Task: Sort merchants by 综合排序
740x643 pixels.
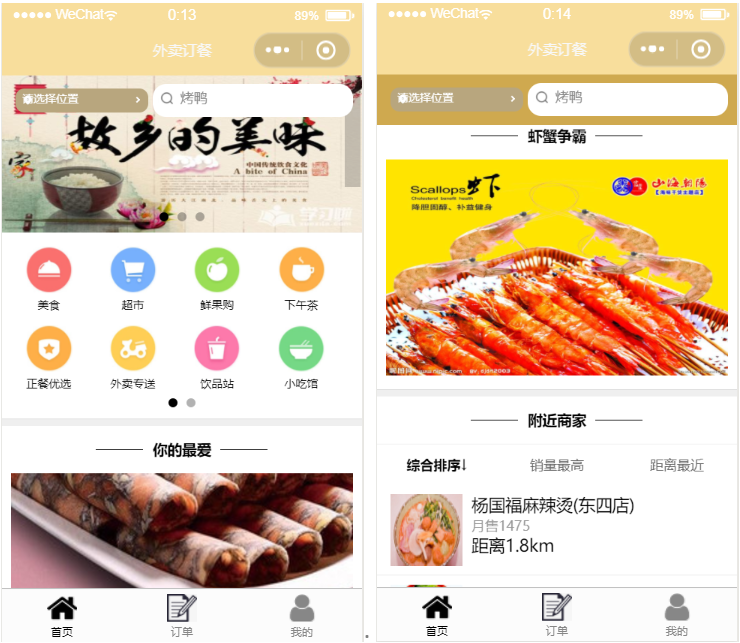Action: (x=436, y=465)
